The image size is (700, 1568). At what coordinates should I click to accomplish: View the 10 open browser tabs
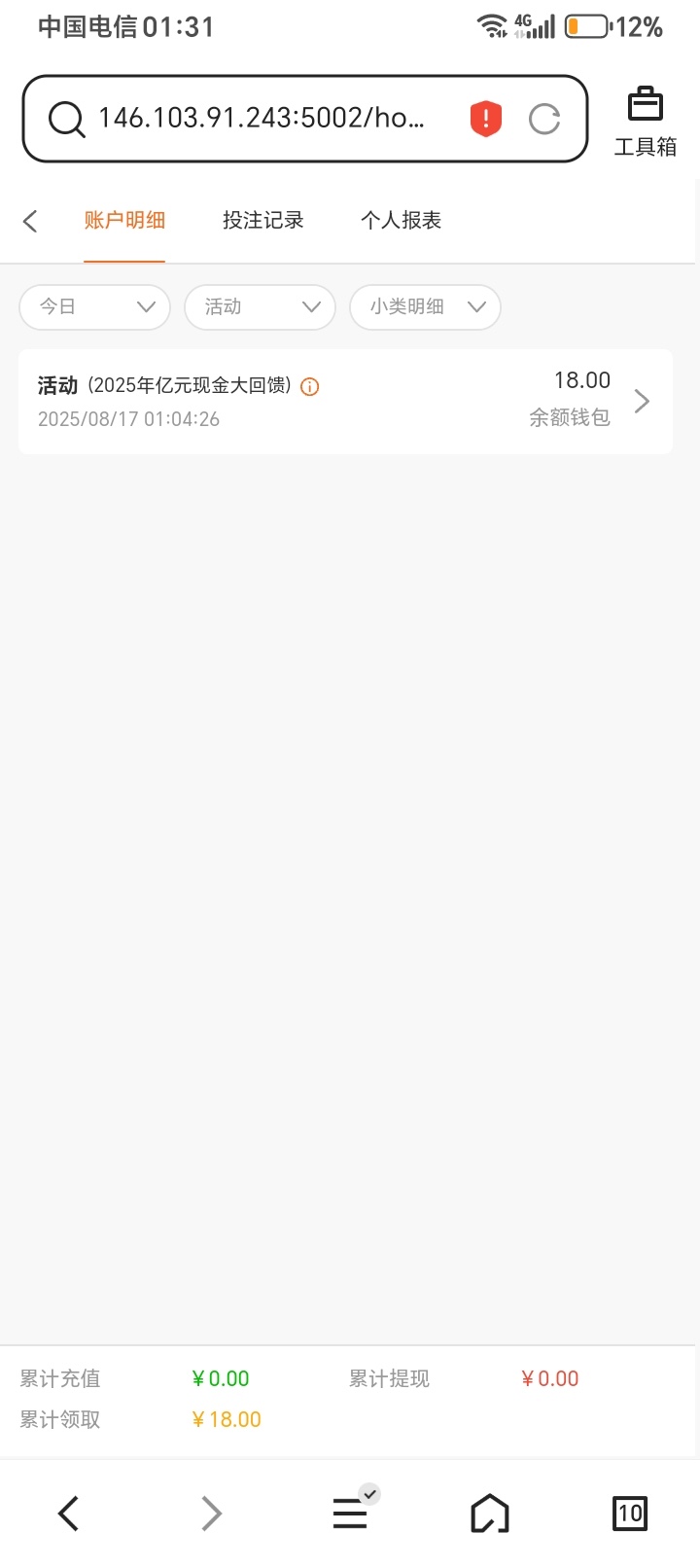tap(630, 1514)
